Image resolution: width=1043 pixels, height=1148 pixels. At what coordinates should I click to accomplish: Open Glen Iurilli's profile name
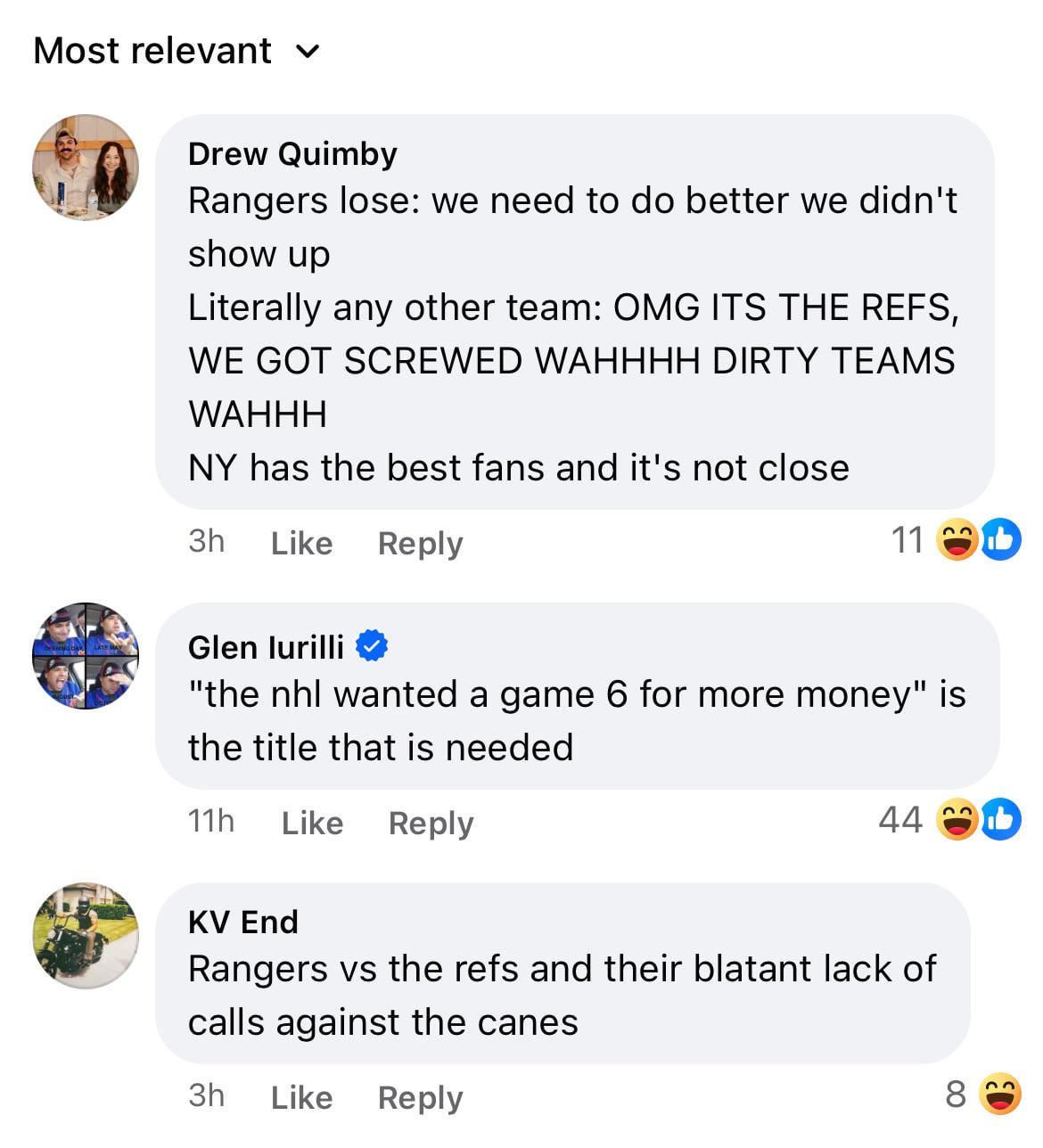point(266,647)
